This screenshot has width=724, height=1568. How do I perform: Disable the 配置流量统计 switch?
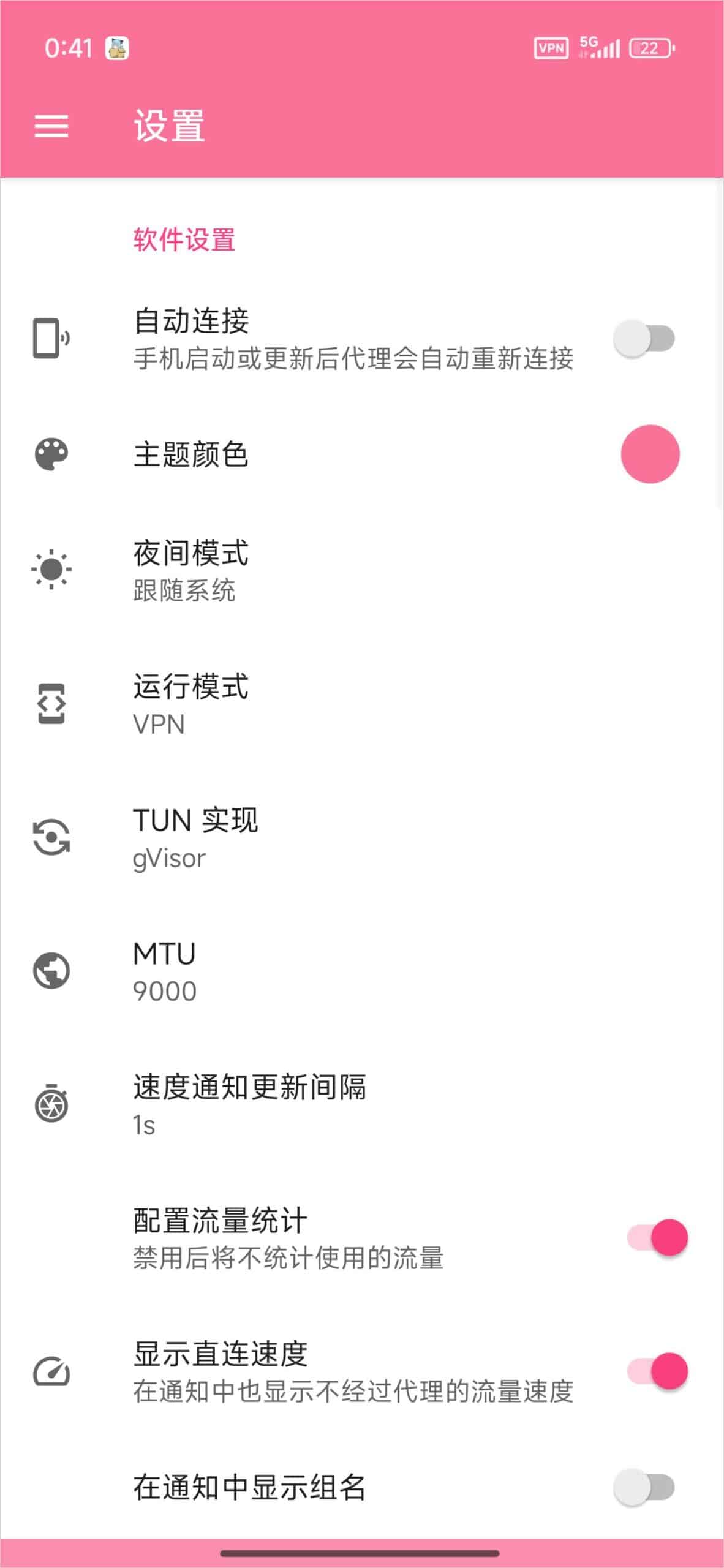pyautogui.click(x=658, y=1238)
